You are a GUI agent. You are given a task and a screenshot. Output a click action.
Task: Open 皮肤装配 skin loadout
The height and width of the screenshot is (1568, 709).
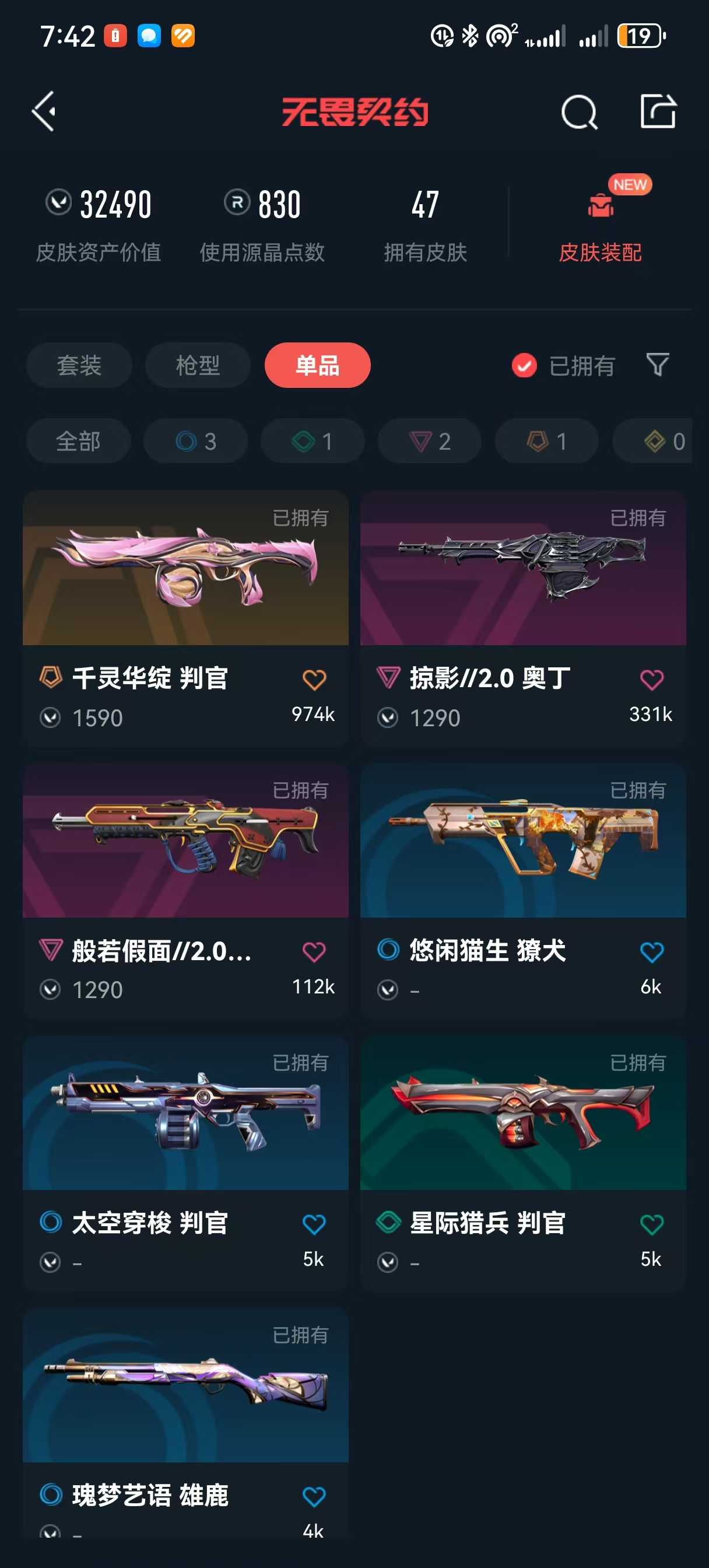pos(600,223)
